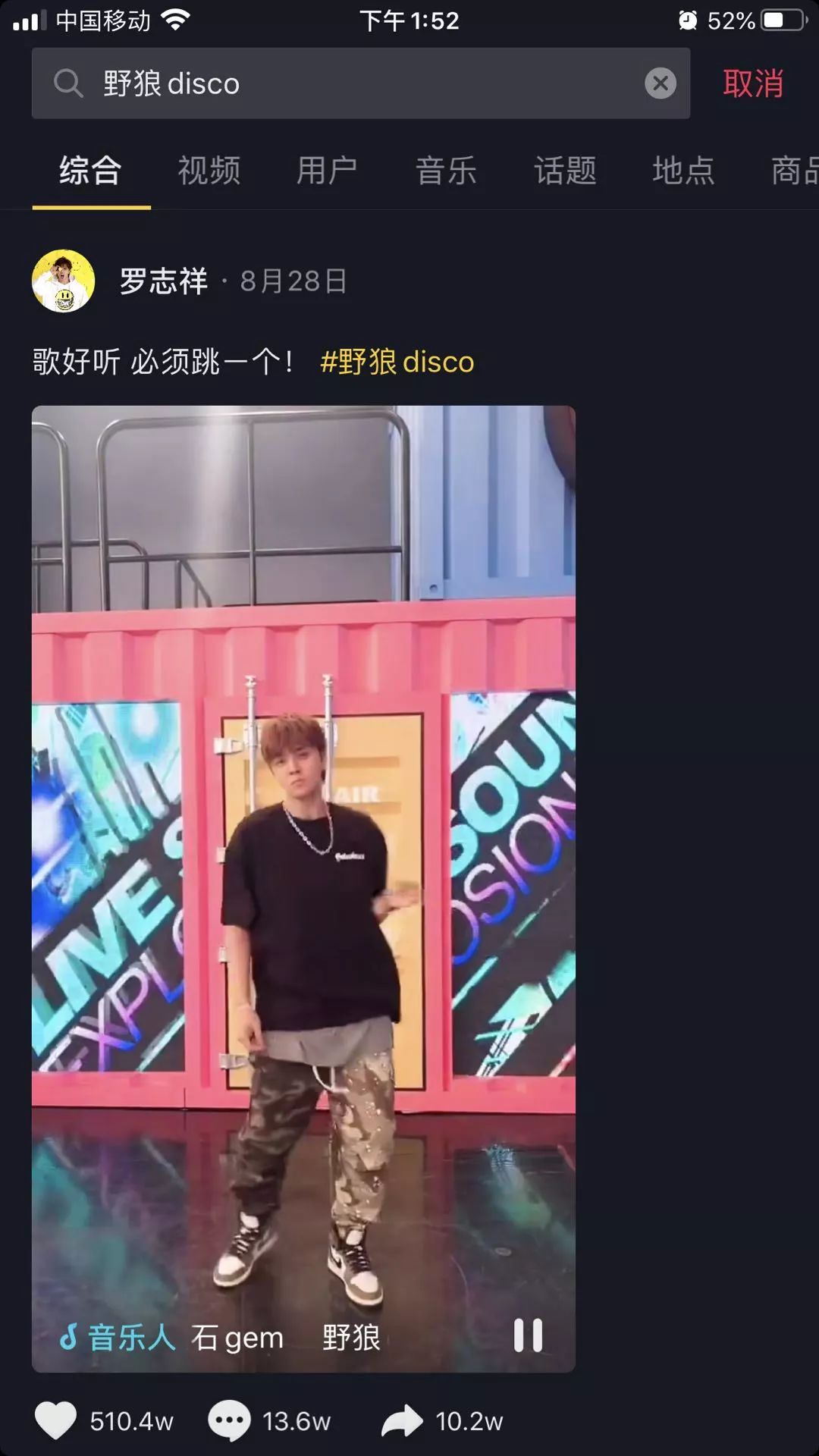Open the 音乐人 石gem music track
The width and height of the screenshot is (819, 1456).
220,1338
